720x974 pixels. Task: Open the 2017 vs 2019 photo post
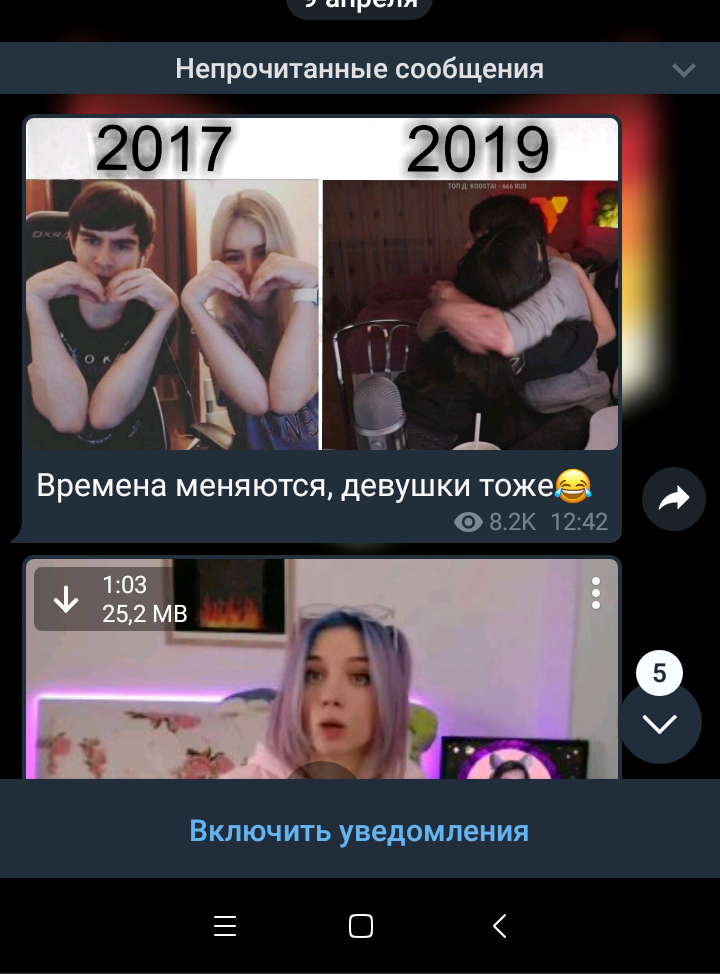pos(321,284)
